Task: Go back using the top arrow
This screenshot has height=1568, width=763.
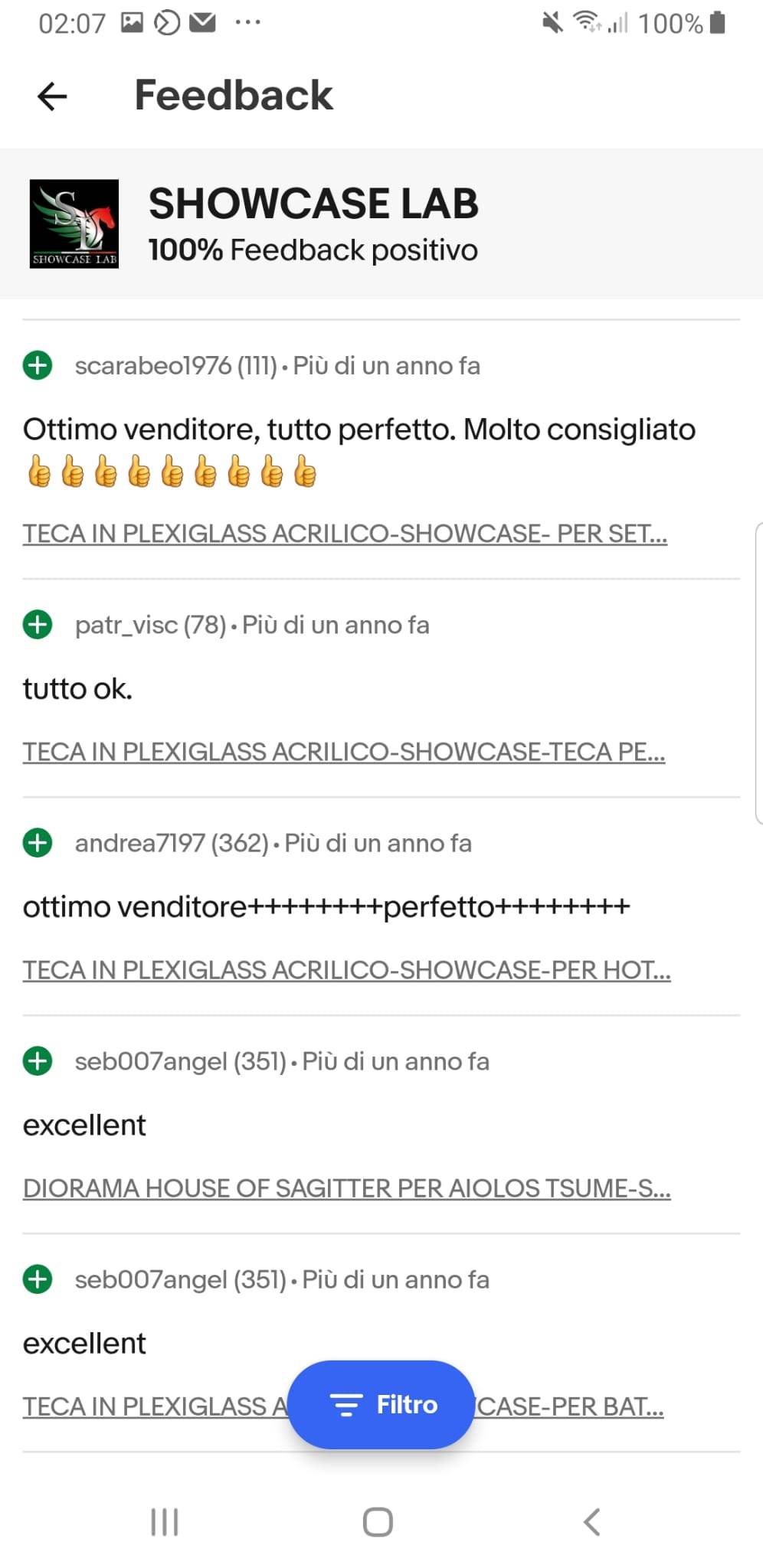Action: [x=52, y=96]
